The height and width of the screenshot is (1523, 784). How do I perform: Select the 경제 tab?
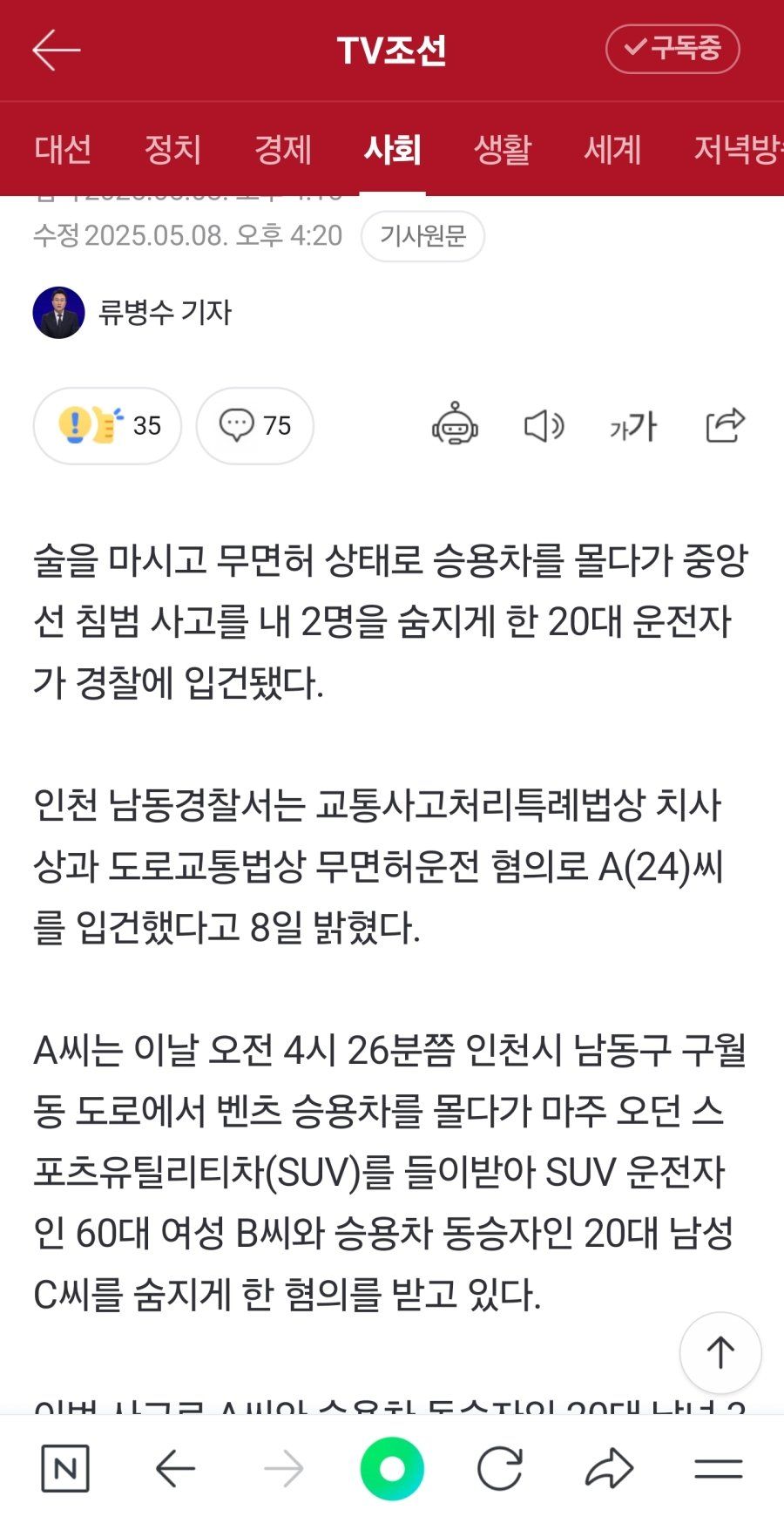[x=282, y=149]
